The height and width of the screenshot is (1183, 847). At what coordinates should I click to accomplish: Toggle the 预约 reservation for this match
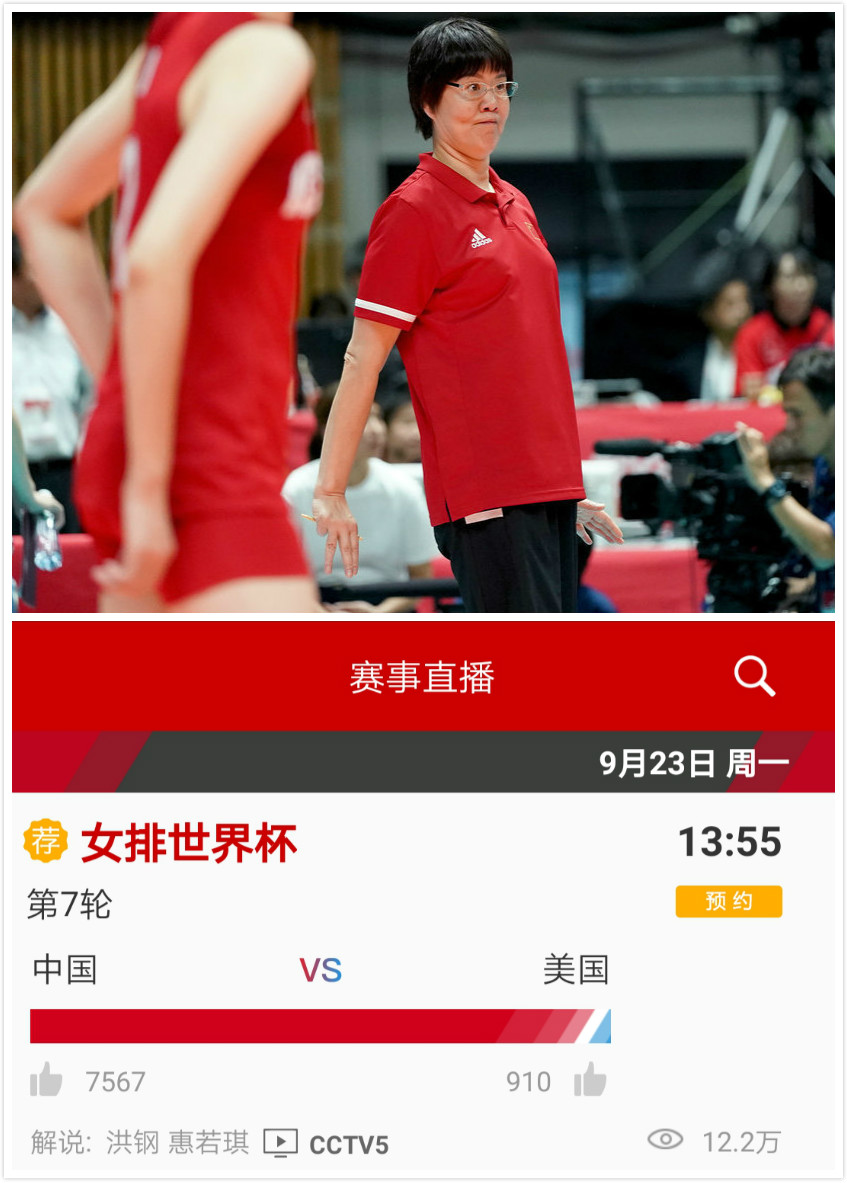729,900
